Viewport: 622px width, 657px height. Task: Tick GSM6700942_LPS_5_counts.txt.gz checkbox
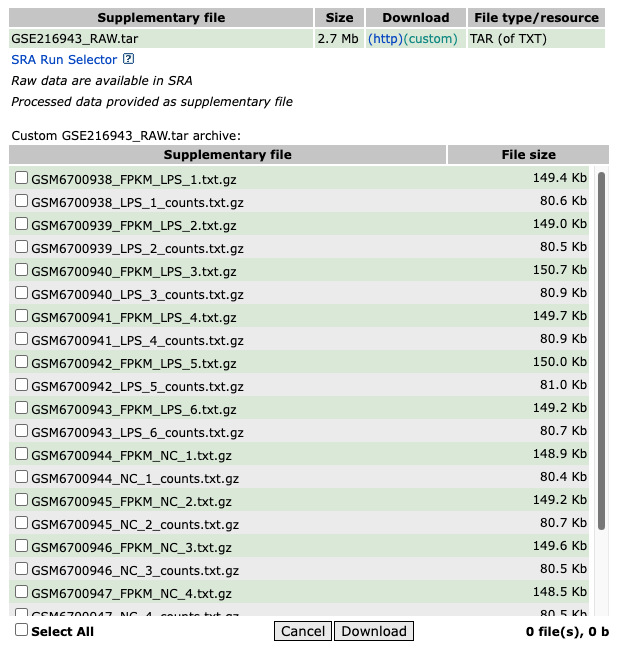[22, 385]
